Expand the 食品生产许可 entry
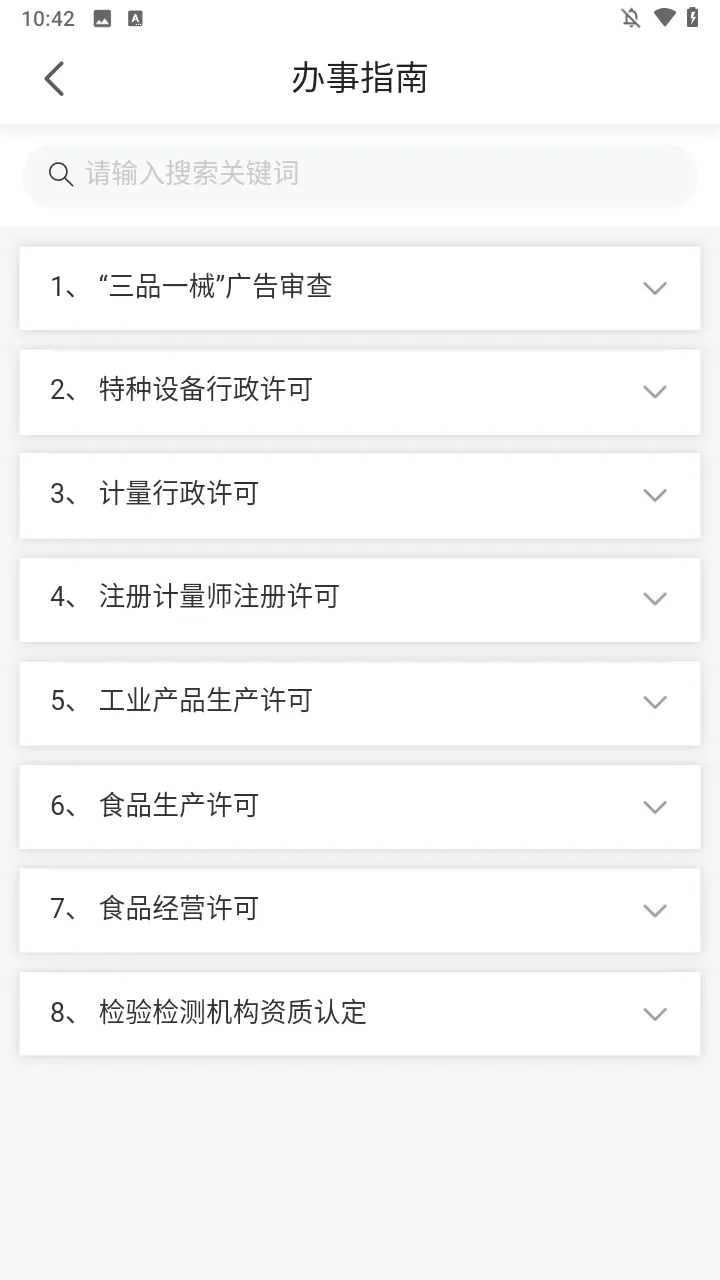720x1280 pixels. [360, 806]
